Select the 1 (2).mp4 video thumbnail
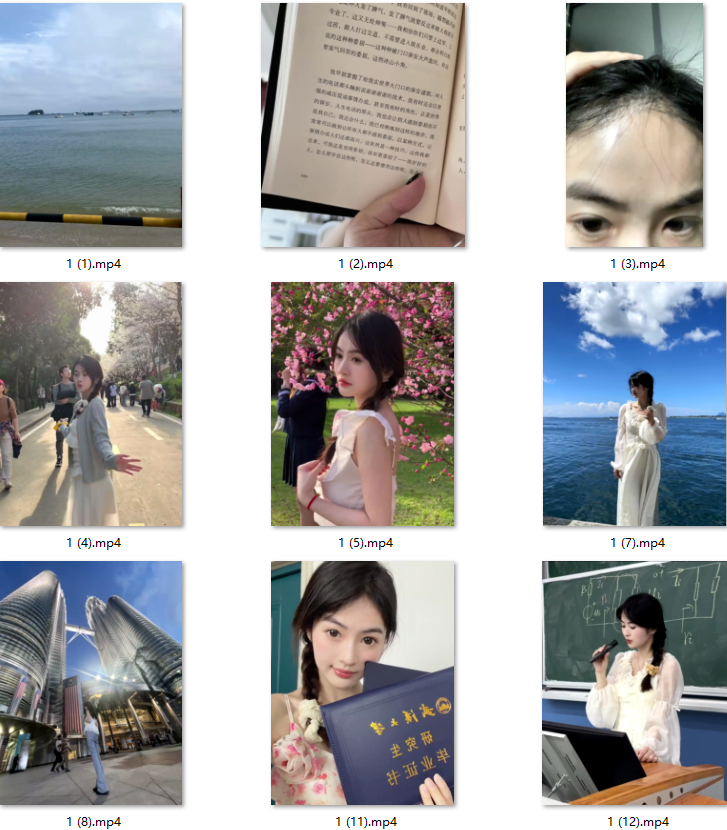The image size is (727, 830). pos(363,125)
